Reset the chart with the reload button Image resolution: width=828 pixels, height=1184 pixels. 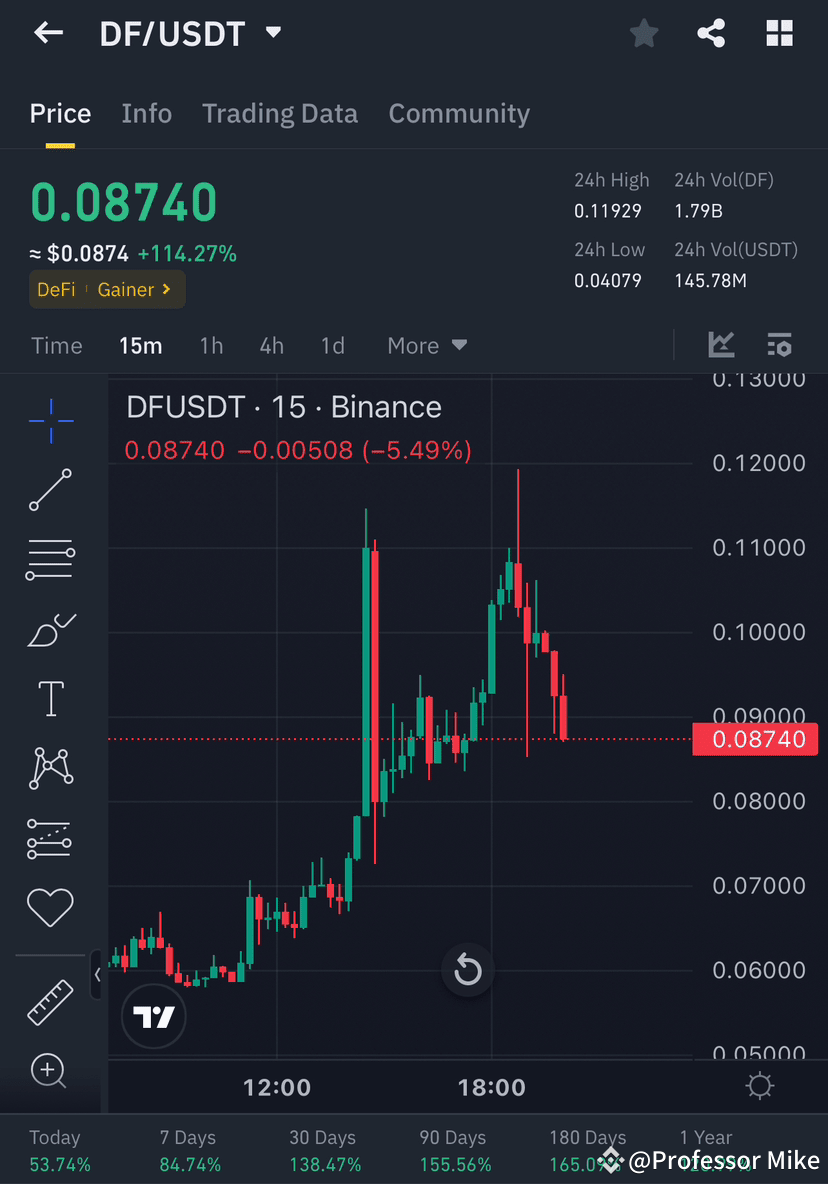[x=468, y=970]
